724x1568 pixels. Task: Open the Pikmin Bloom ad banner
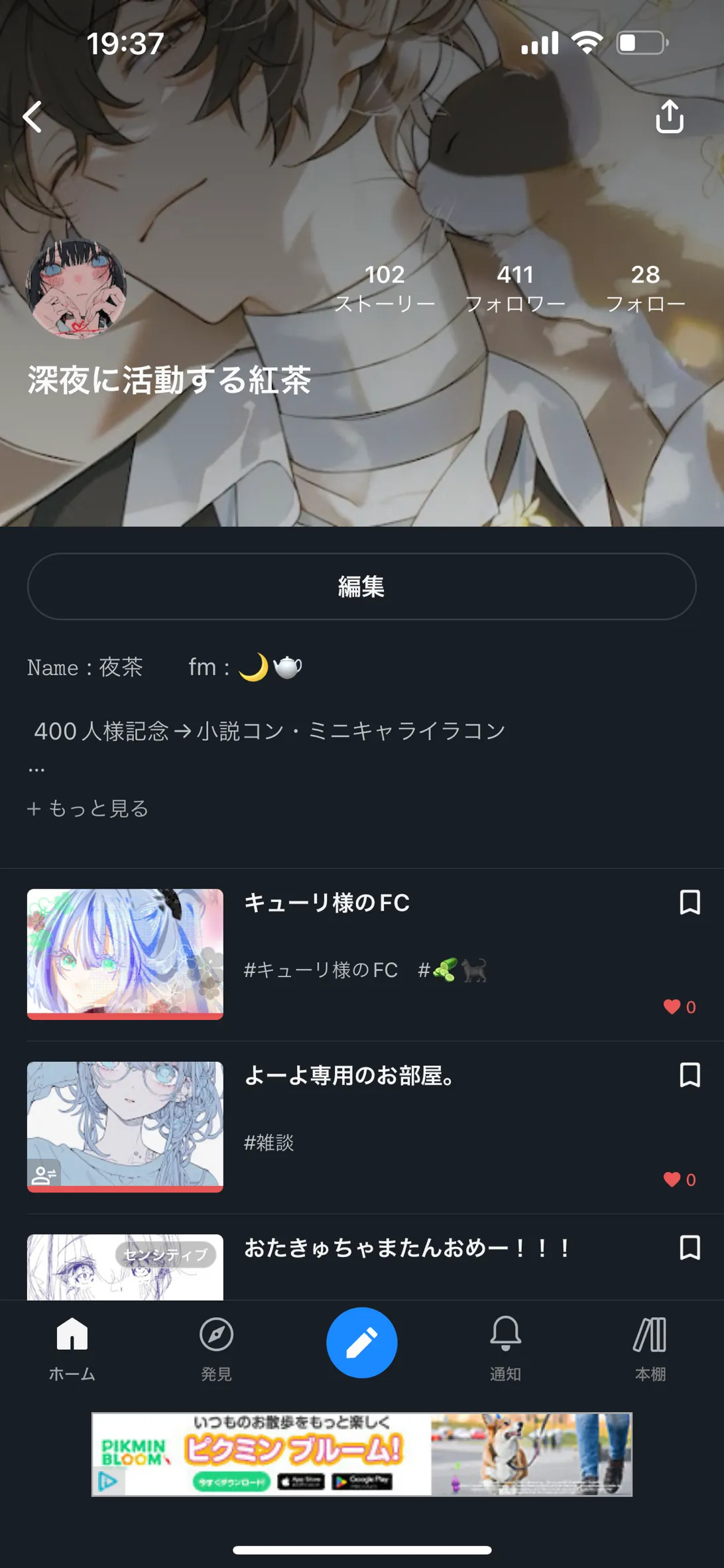pyautogui.click(x=362, y=1454)
